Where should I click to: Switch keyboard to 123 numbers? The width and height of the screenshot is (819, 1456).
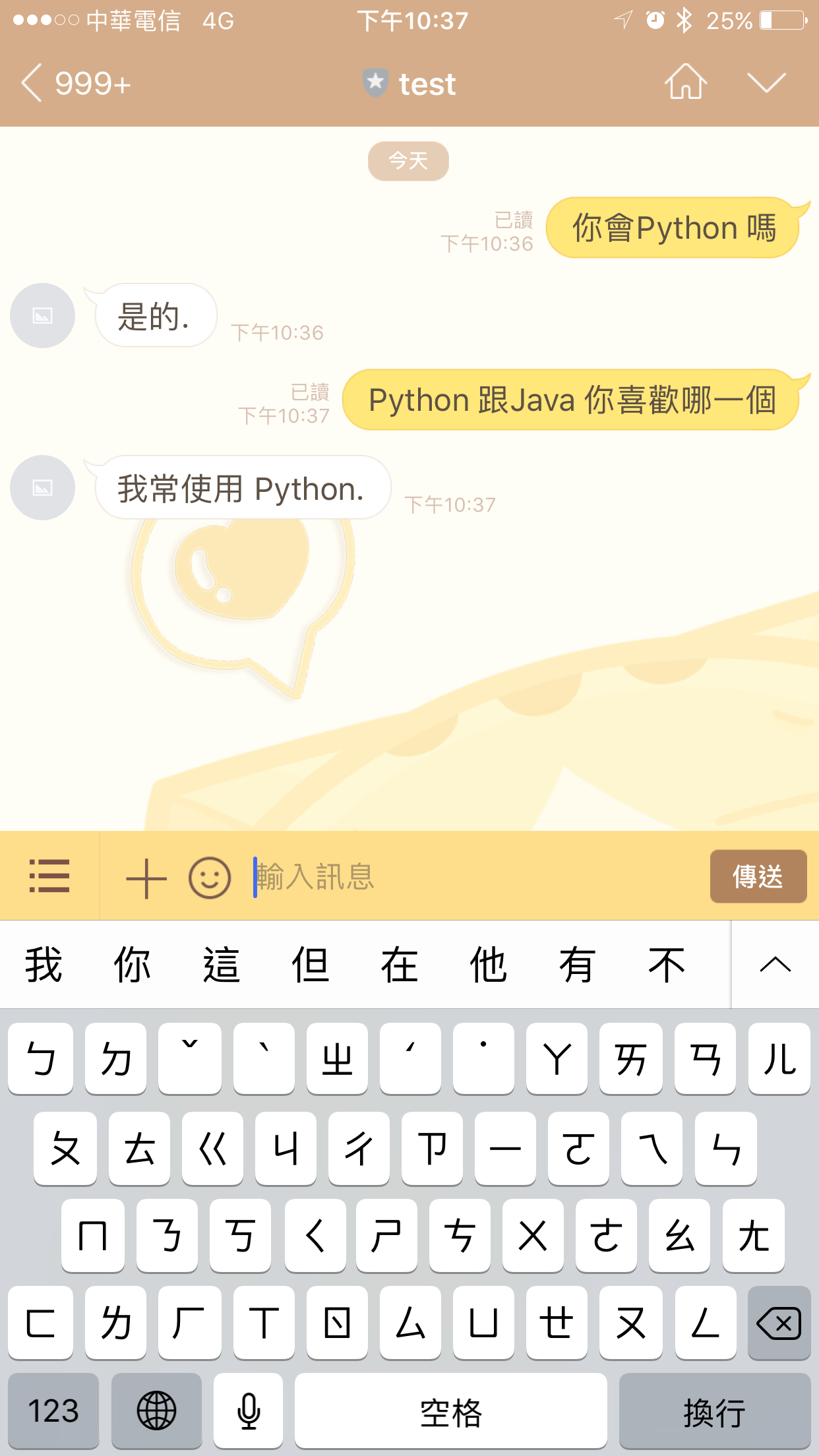pyautogui.click(x=53, y=1411)
